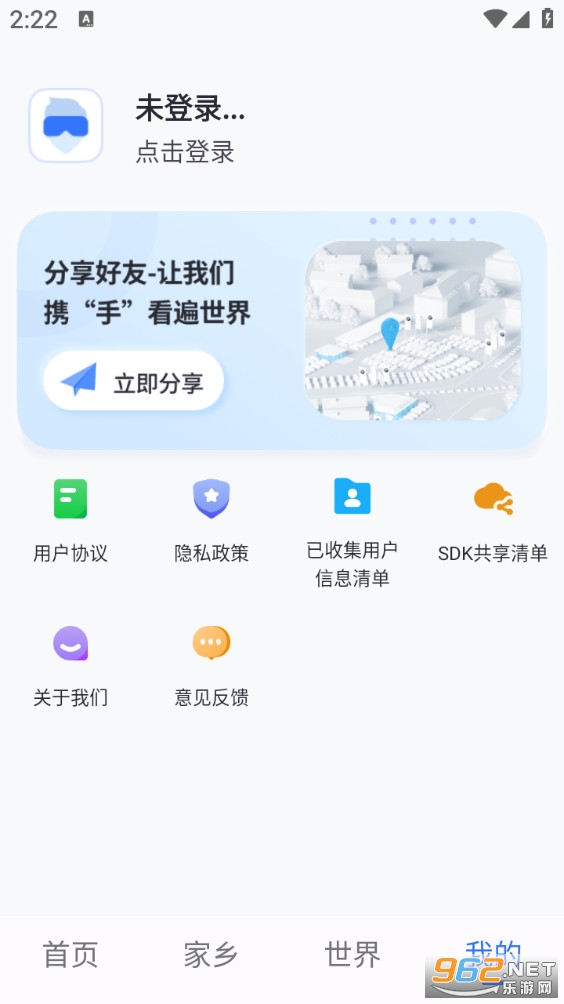Switch to the 世界 tab
This screenshot has height=1004, width=564.
tap(352, 955)
